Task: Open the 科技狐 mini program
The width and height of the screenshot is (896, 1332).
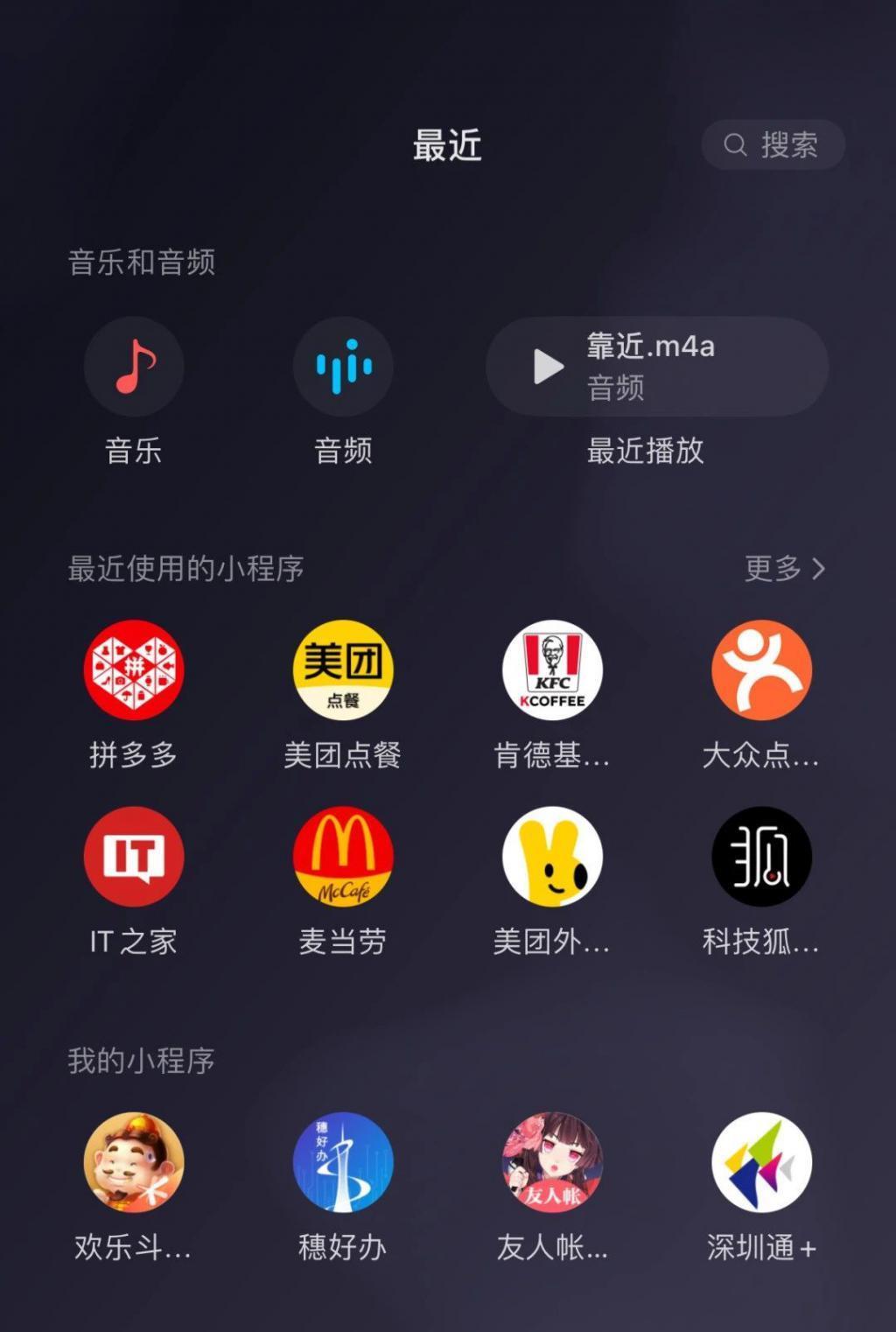Action: 761,856
